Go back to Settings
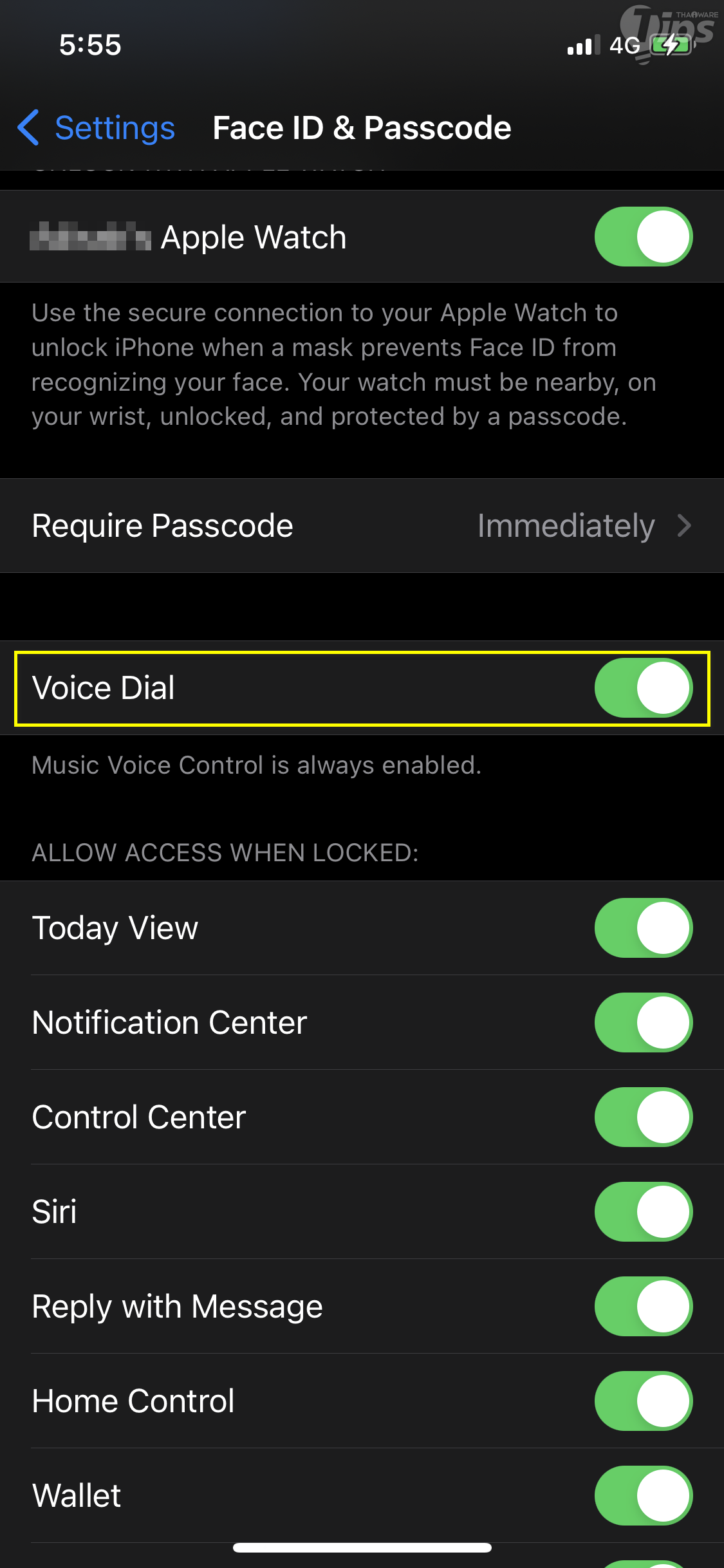Screen dimensions: 724x1568 97,127
